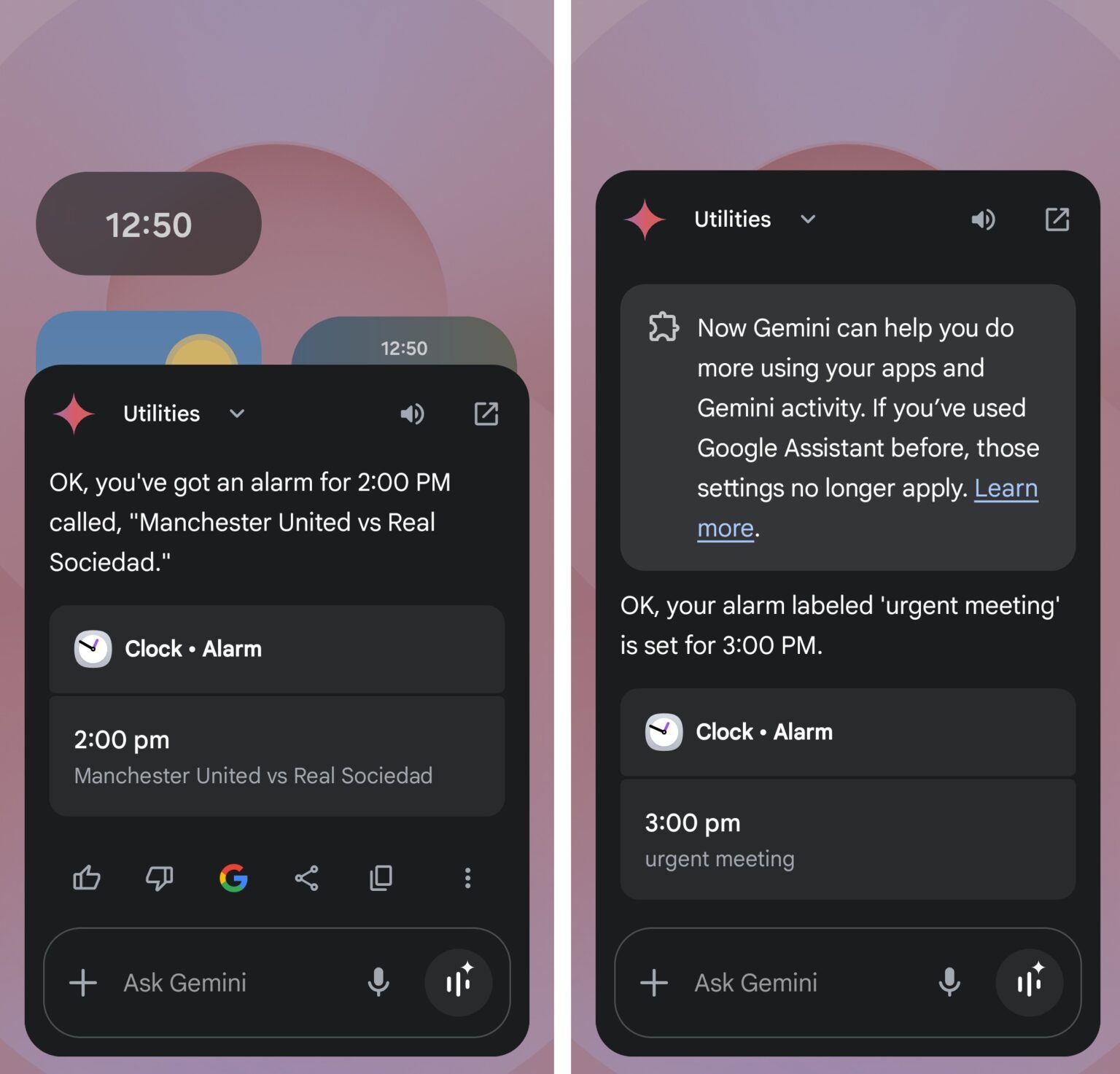Tap the microphone below the urgent meeting alarm

[949, 983]
